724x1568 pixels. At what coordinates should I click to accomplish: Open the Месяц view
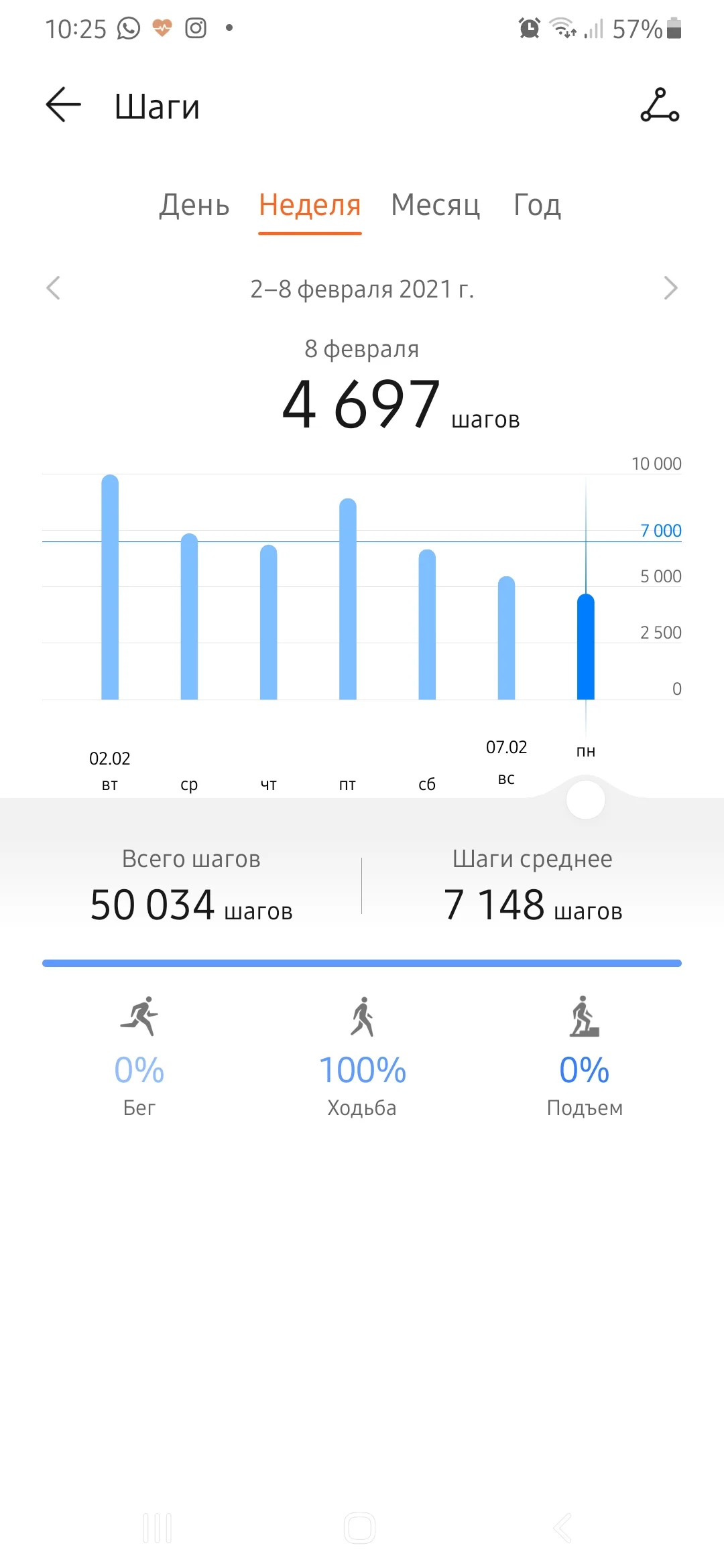(x=434, y=206)
